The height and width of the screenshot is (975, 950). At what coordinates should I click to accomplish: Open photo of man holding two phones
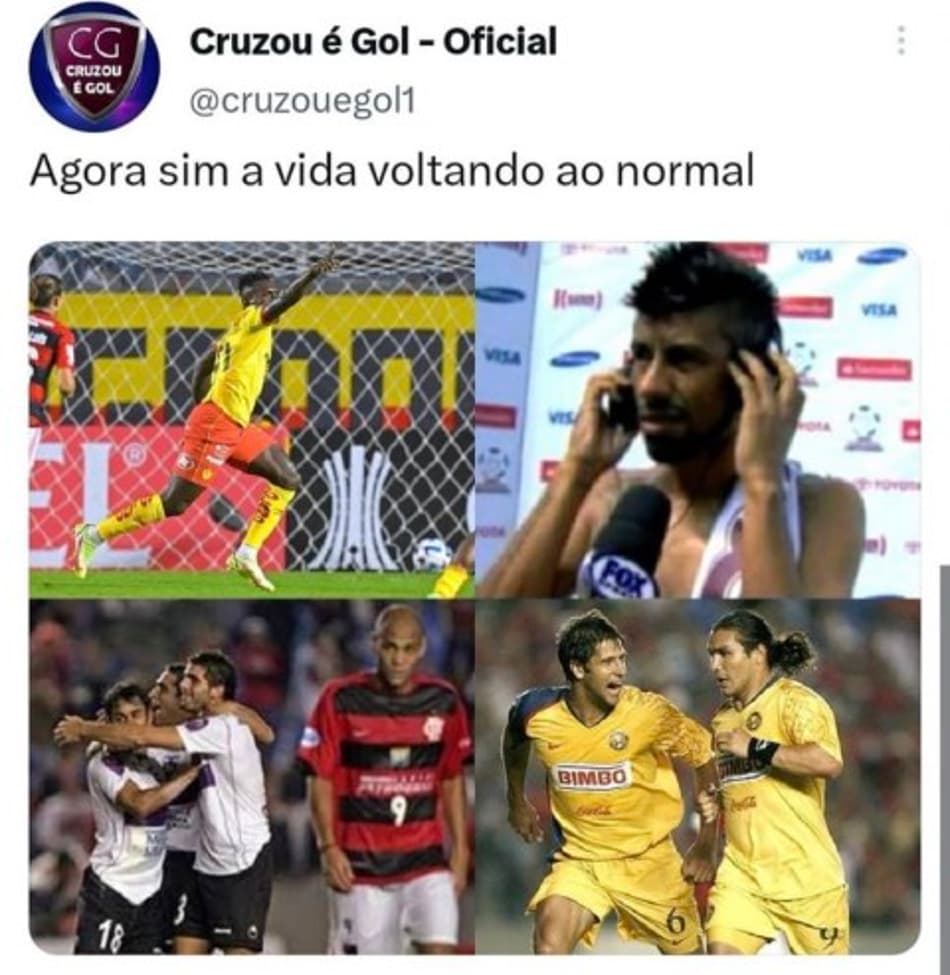(x=698, y=420)
